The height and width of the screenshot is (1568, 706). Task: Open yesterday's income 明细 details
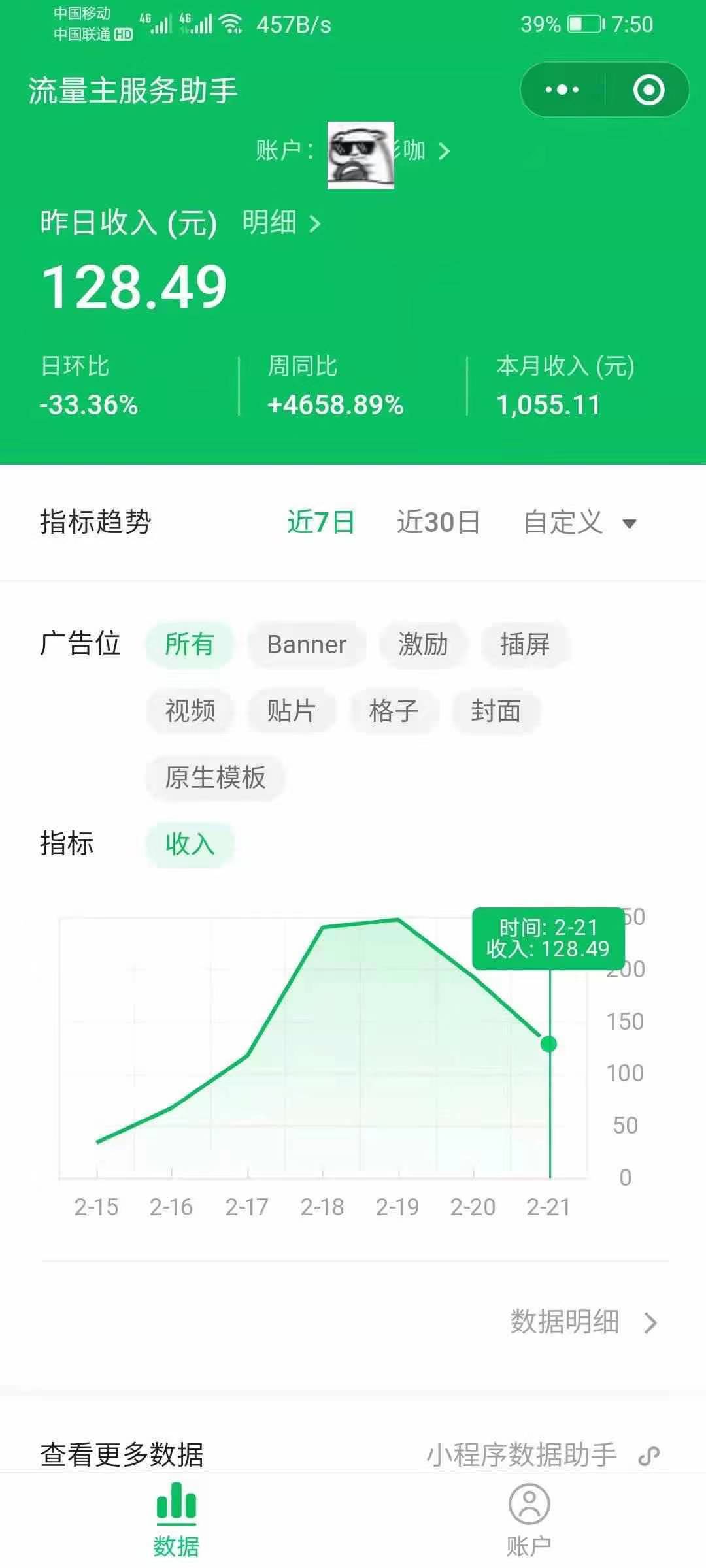tap(281, 223)
